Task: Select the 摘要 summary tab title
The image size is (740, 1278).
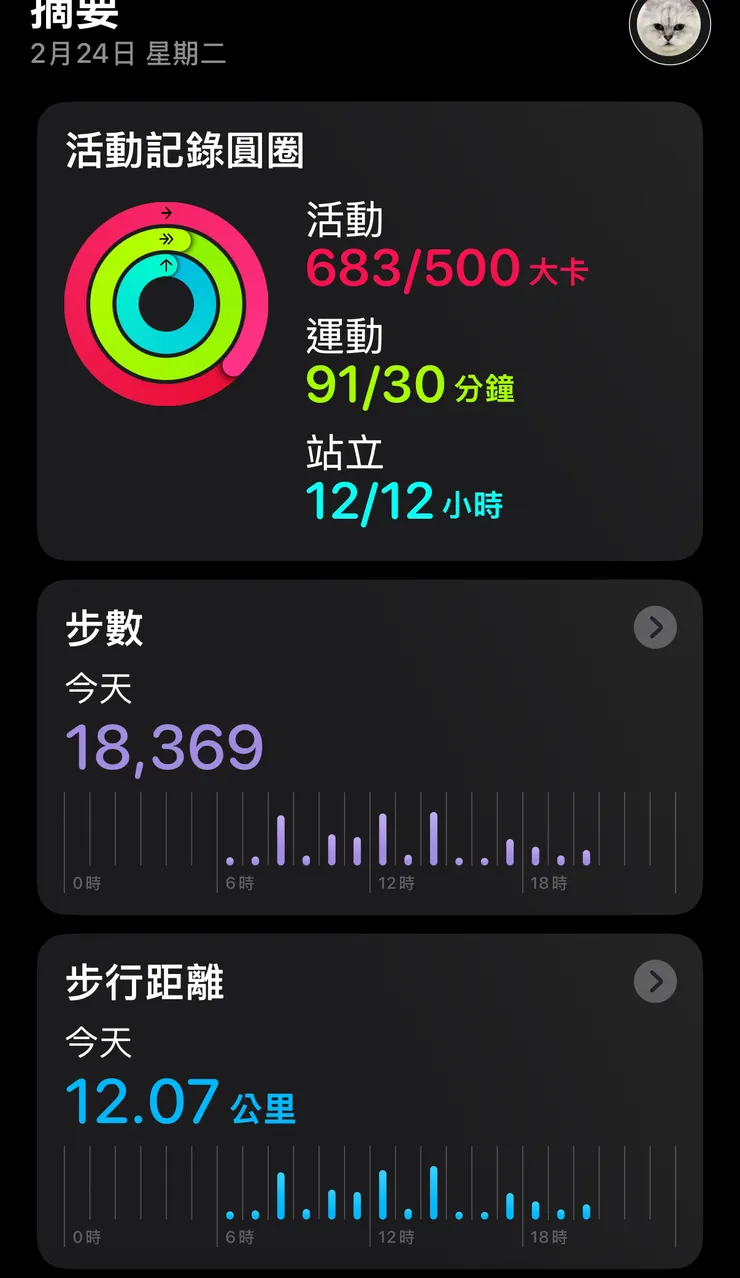Action: [x=75, y=15]
